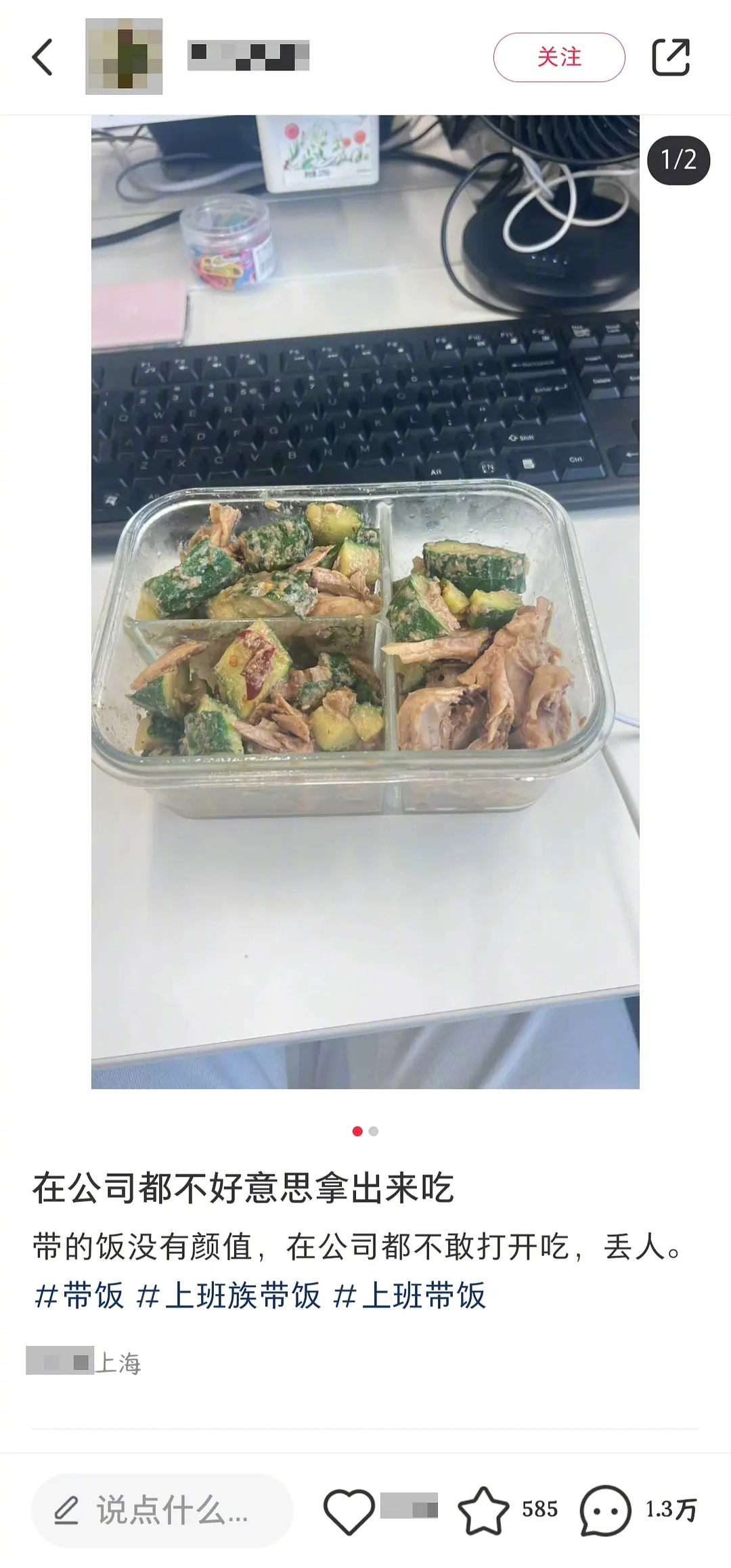Open the comments bubble icon

point(604,1510)
